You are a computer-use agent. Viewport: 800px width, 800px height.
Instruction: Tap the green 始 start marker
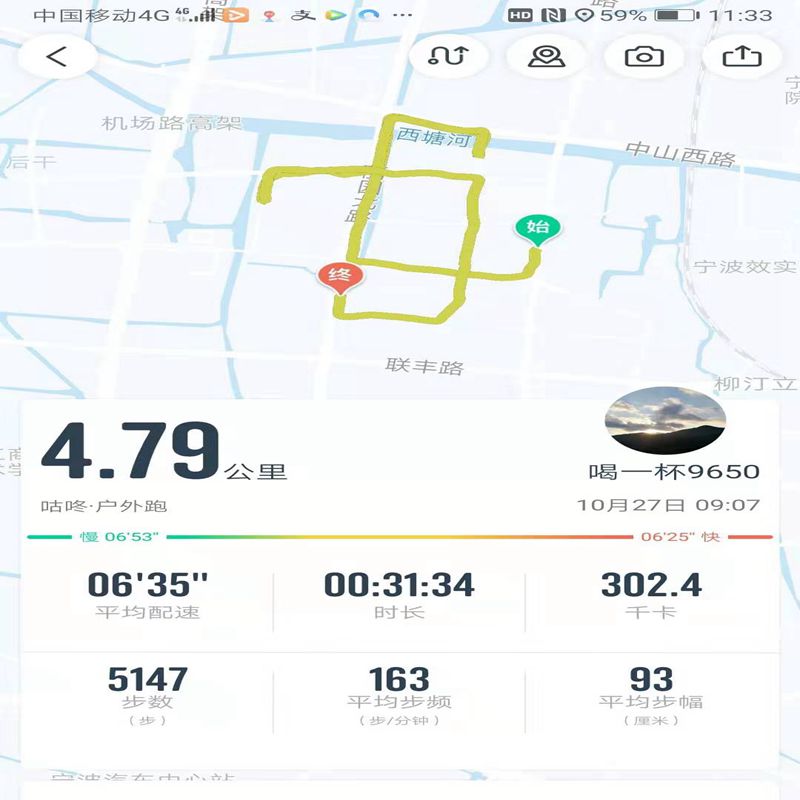pyautogui.click(x=538, y=228)
